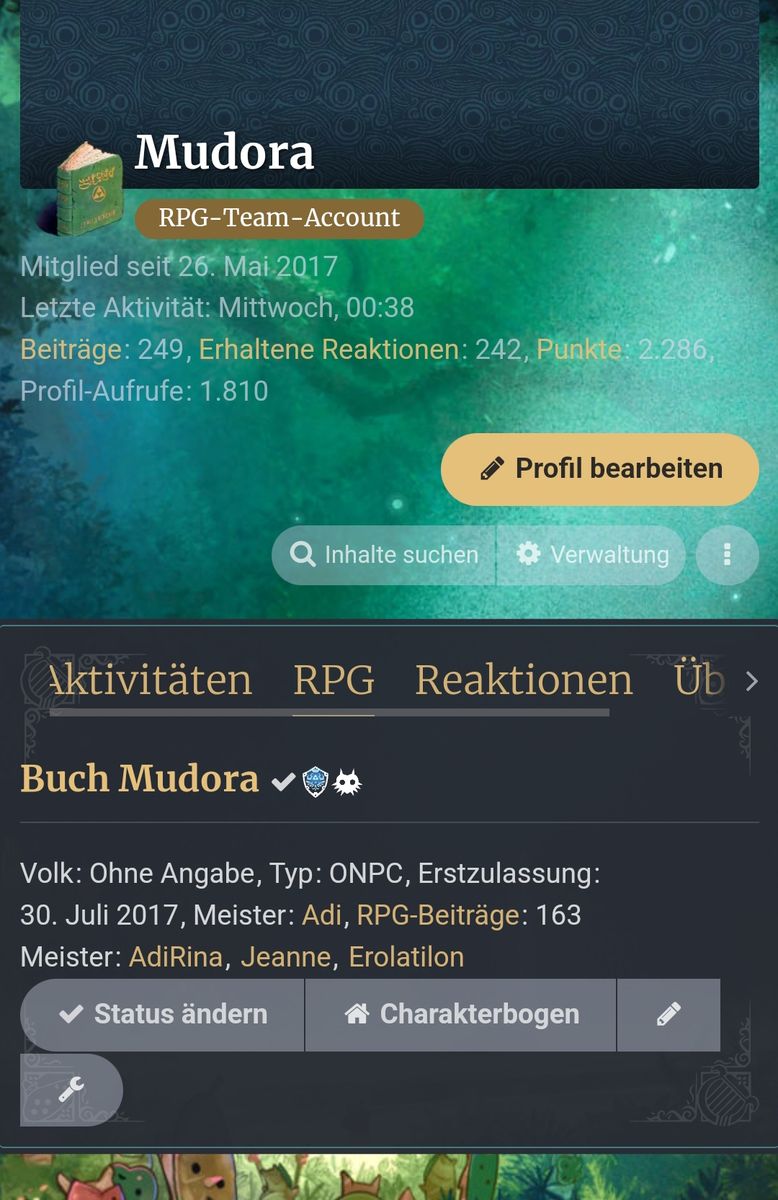
Task: Open the Charakterbogen
Action: coord(460,1014)
